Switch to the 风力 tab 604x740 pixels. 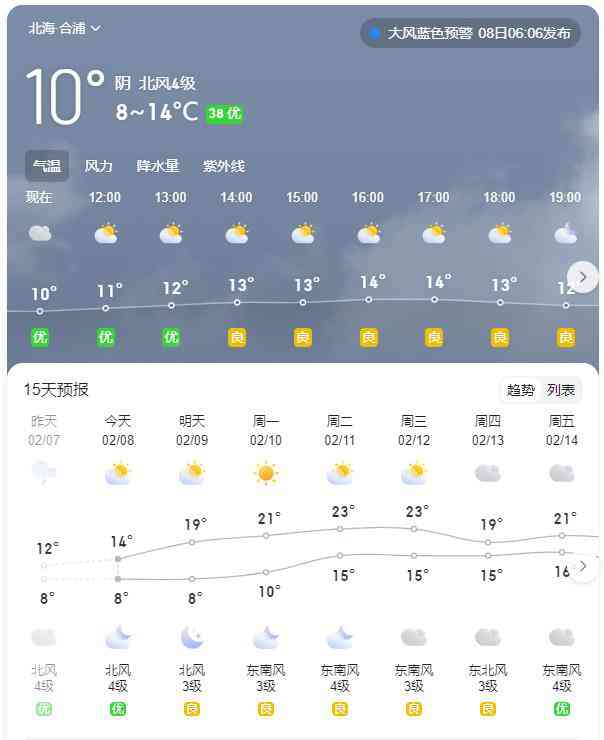point(99,166)
